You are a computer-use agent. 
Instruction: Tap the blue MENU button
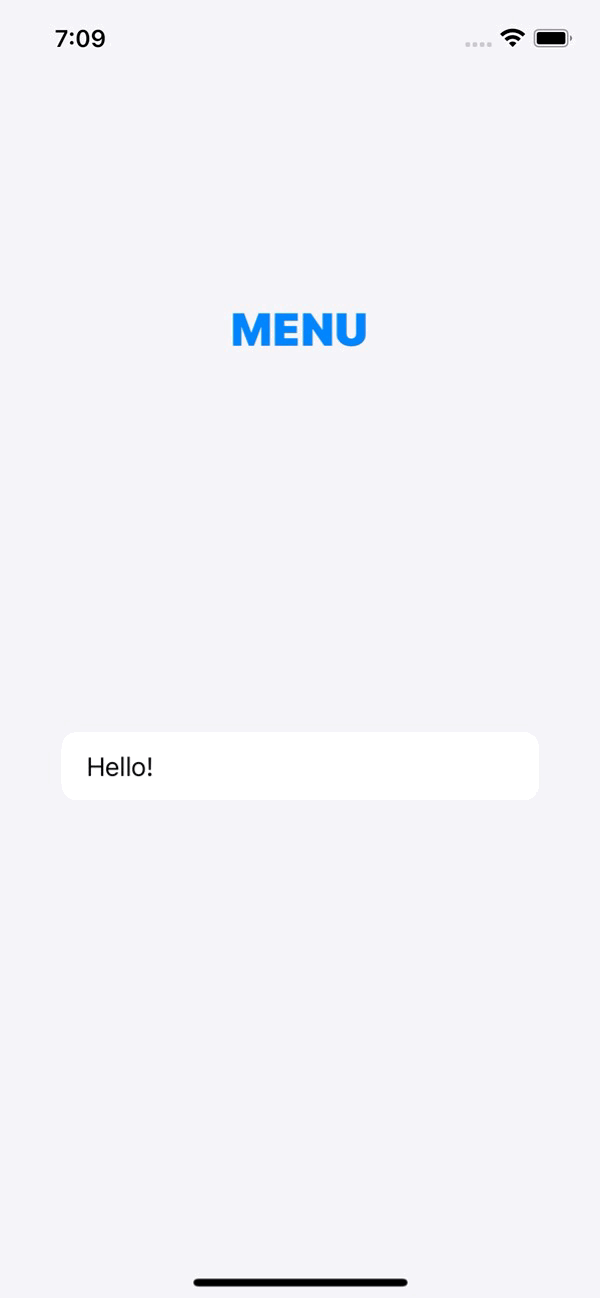[299, 330]
